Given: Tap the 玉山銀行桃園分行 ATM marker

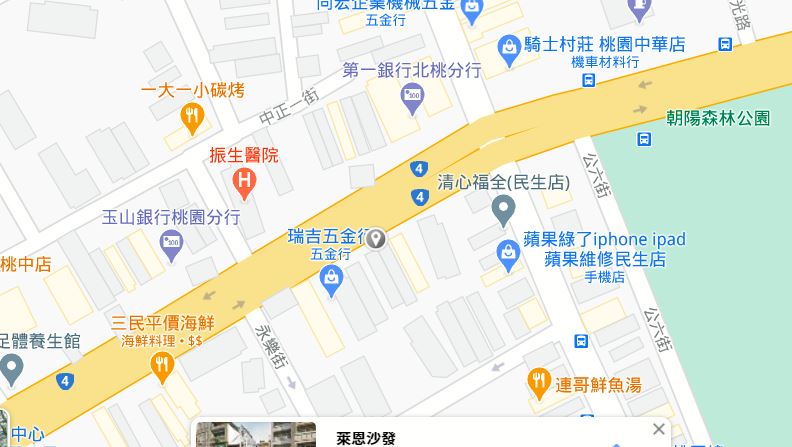Looking at the screenshot, I should pos(171,243).
